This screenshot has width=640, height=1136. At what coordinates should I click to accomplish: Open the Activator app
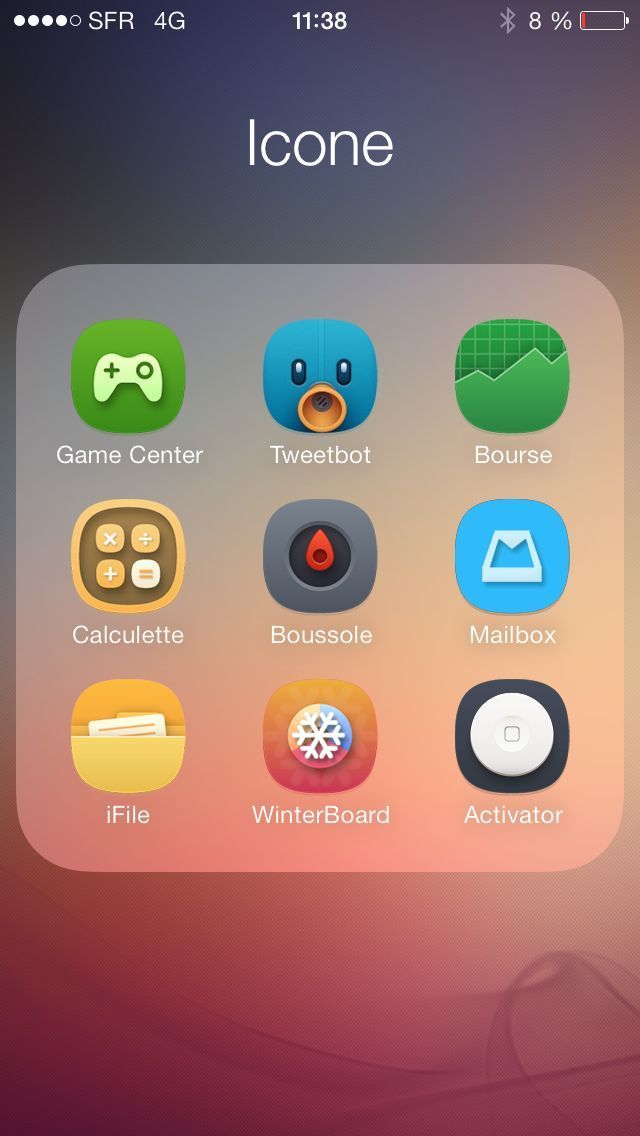pyautogui.click(x=512, y=736)
